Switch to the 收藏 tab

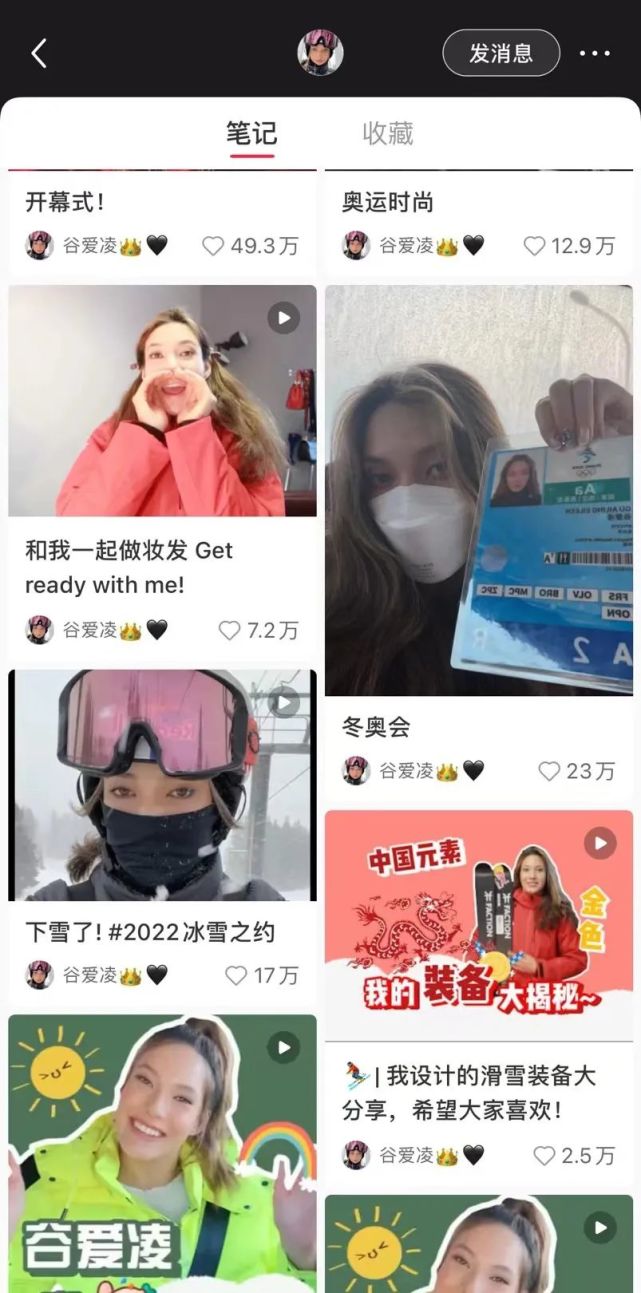click(x=388, y=133)
